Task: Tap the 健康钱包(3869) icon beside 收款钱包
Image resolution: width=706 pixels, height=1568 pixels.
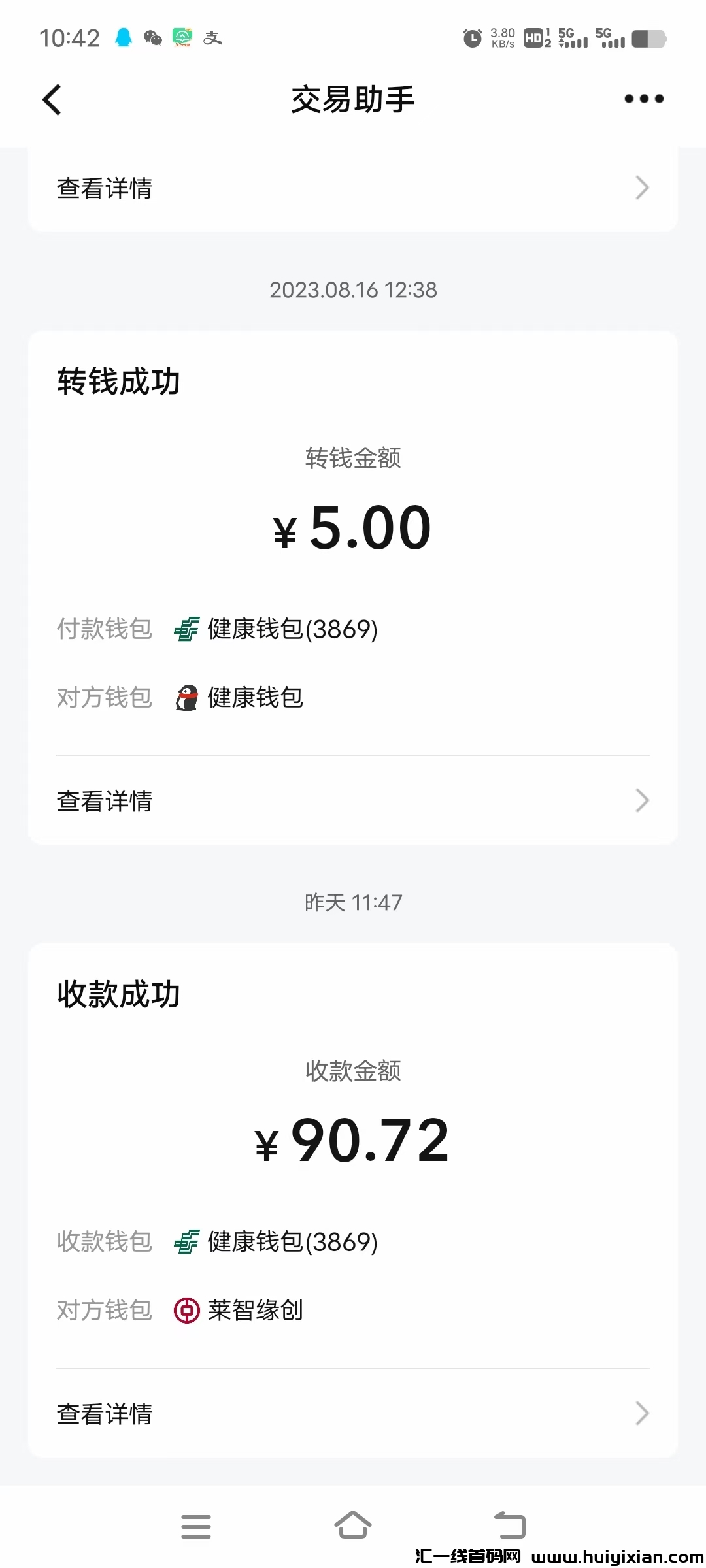Action: point(185,1241)
